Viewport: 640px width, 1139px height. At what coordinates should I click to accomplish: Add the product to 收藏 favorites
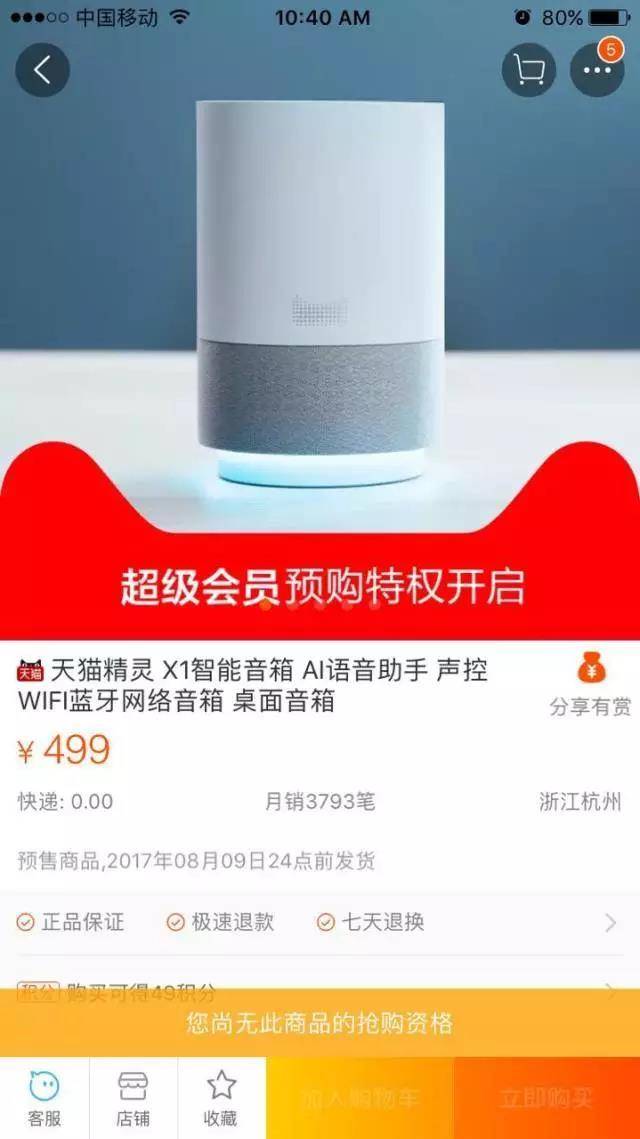[221, 1098]
